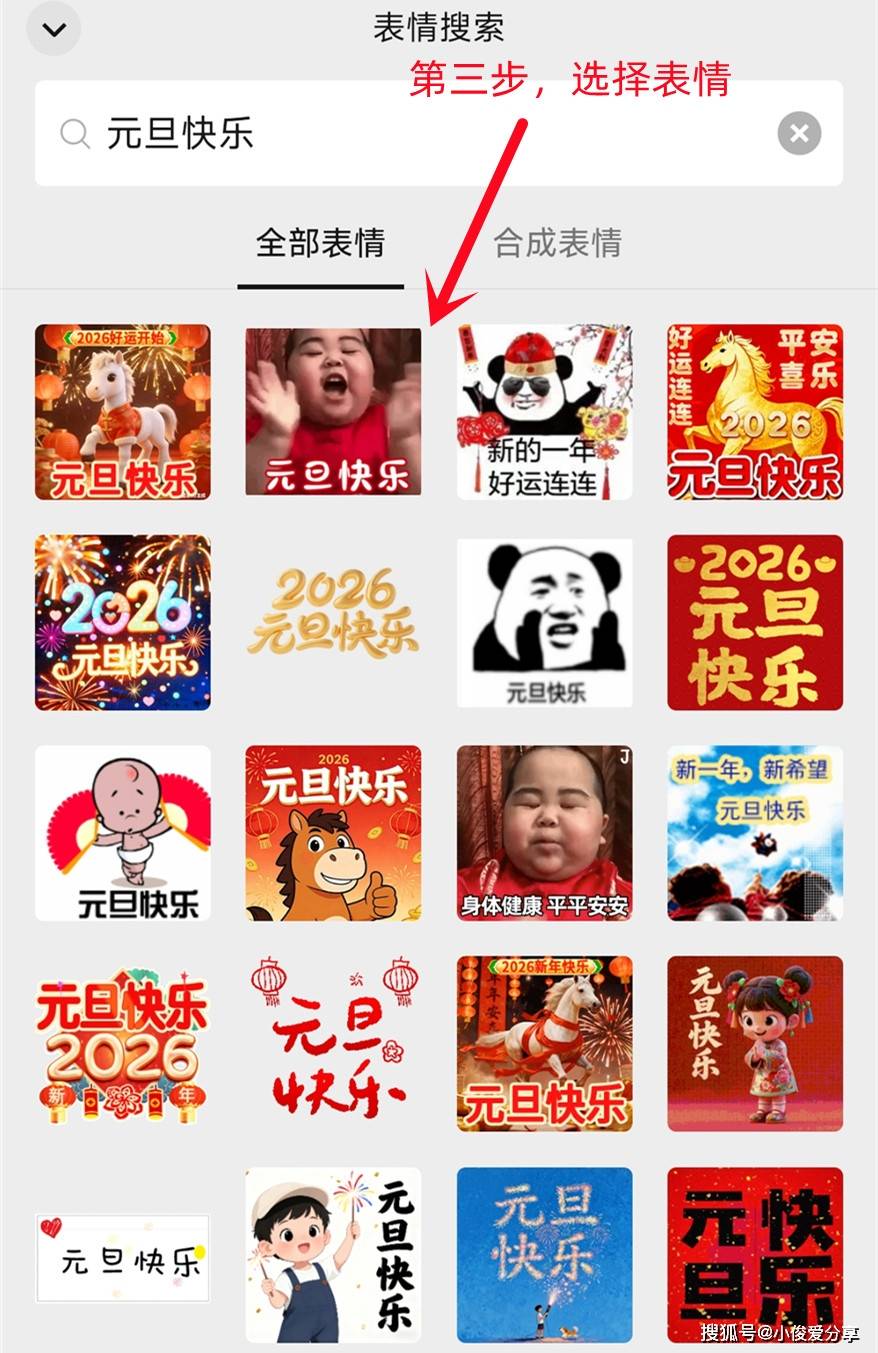Select the 身体健康 平平安安 sticker
The image size is (878, 1353).
pos(544,833)
